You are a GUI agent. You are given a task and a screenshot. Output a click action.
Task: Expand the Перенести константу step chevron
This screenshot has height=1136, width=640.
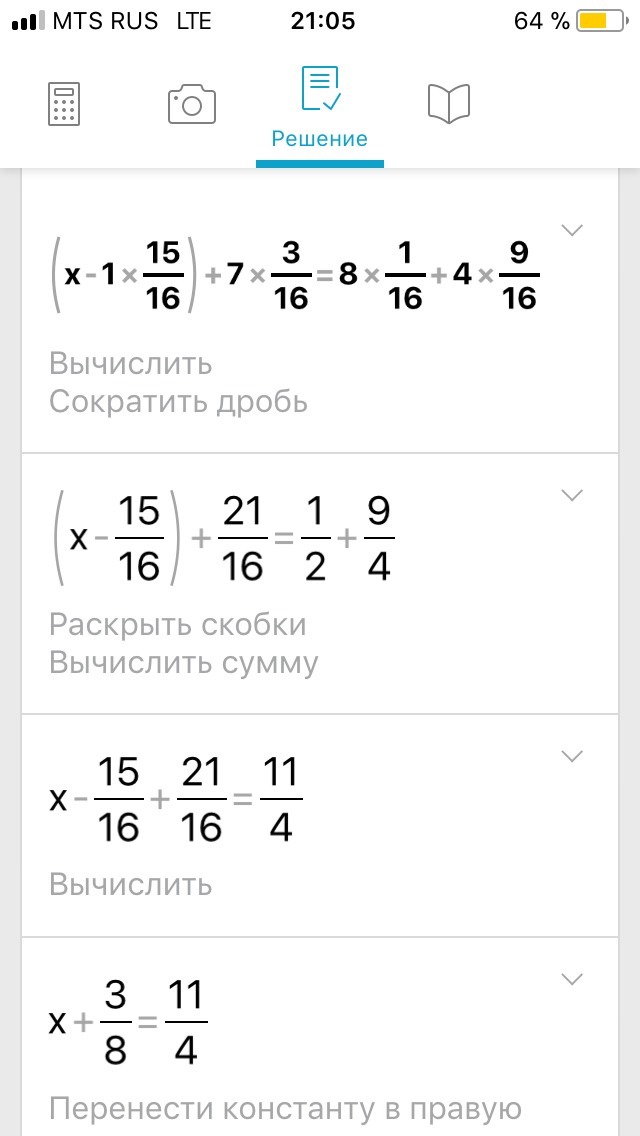point(573,980)
